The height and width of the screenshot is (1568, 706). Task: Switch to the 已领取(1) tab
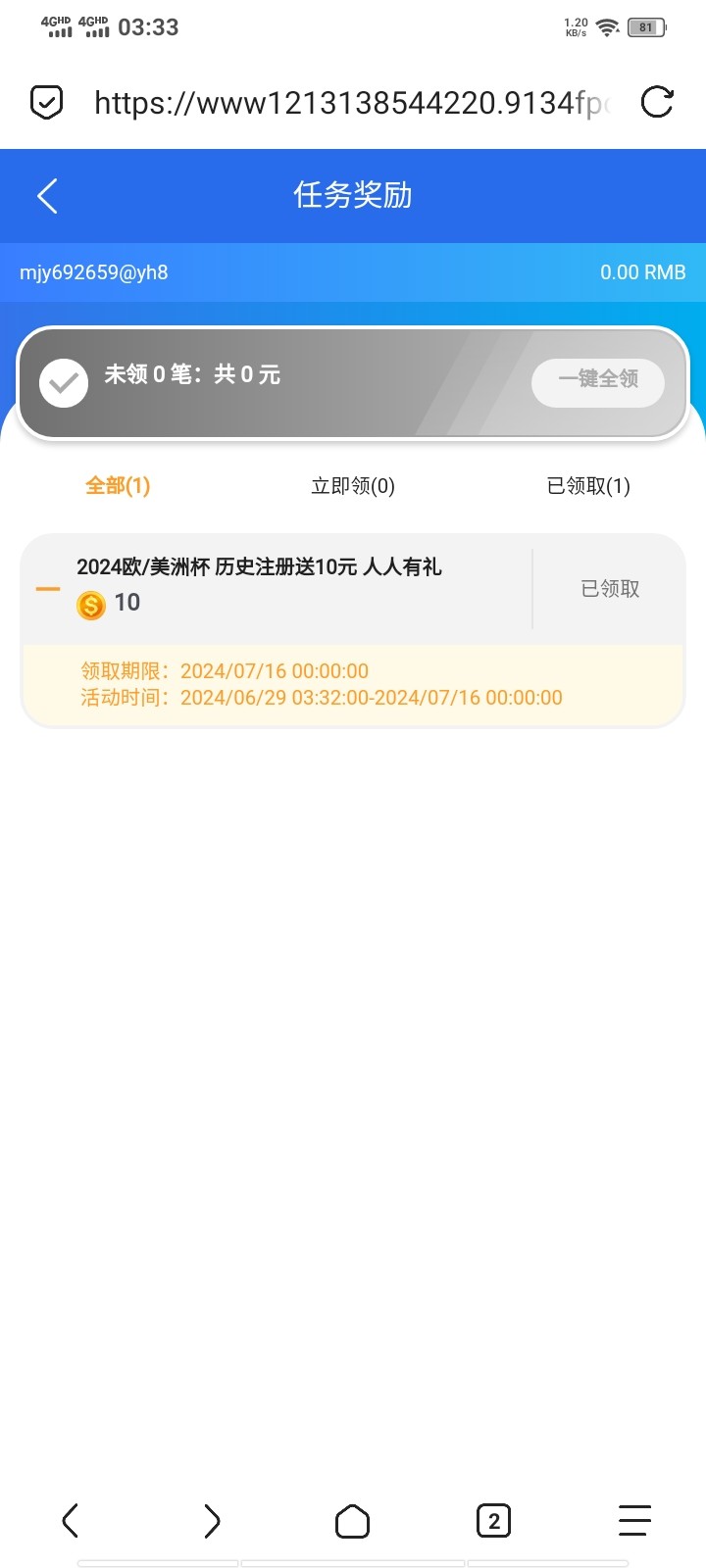click(x=588, y=486)
